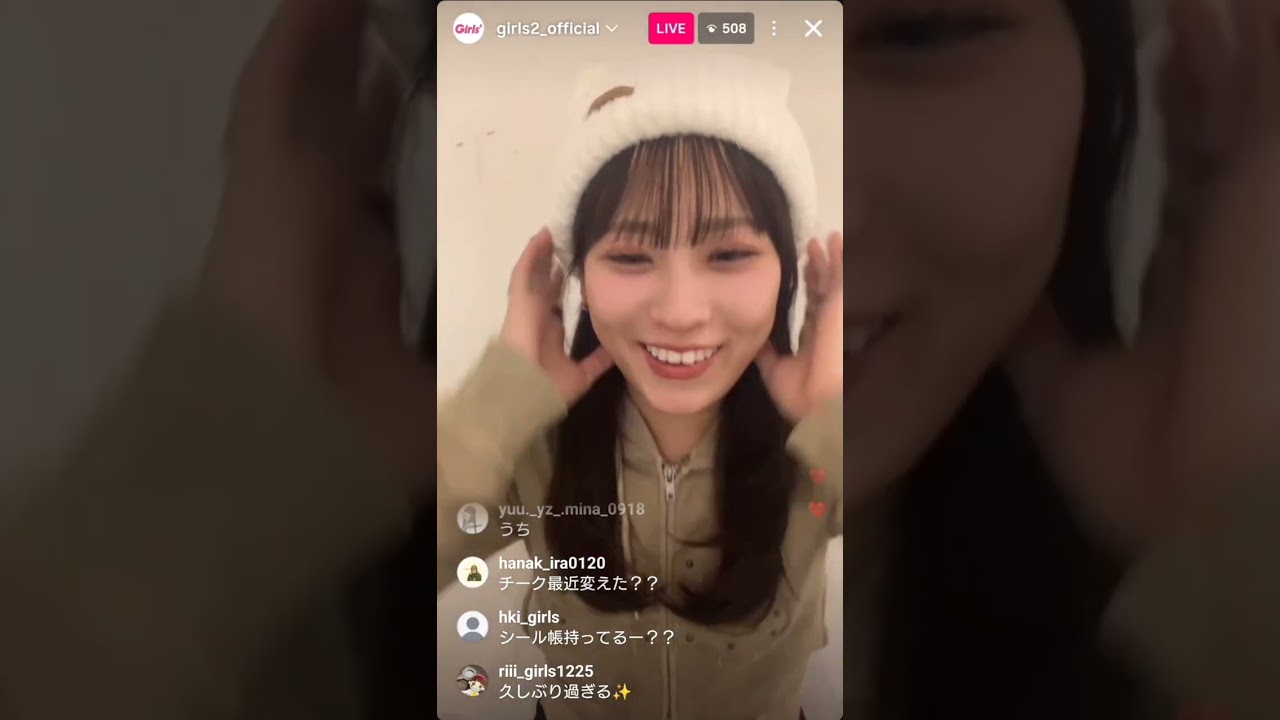Open the three-dot more options menu

click(x=773, y=29)
